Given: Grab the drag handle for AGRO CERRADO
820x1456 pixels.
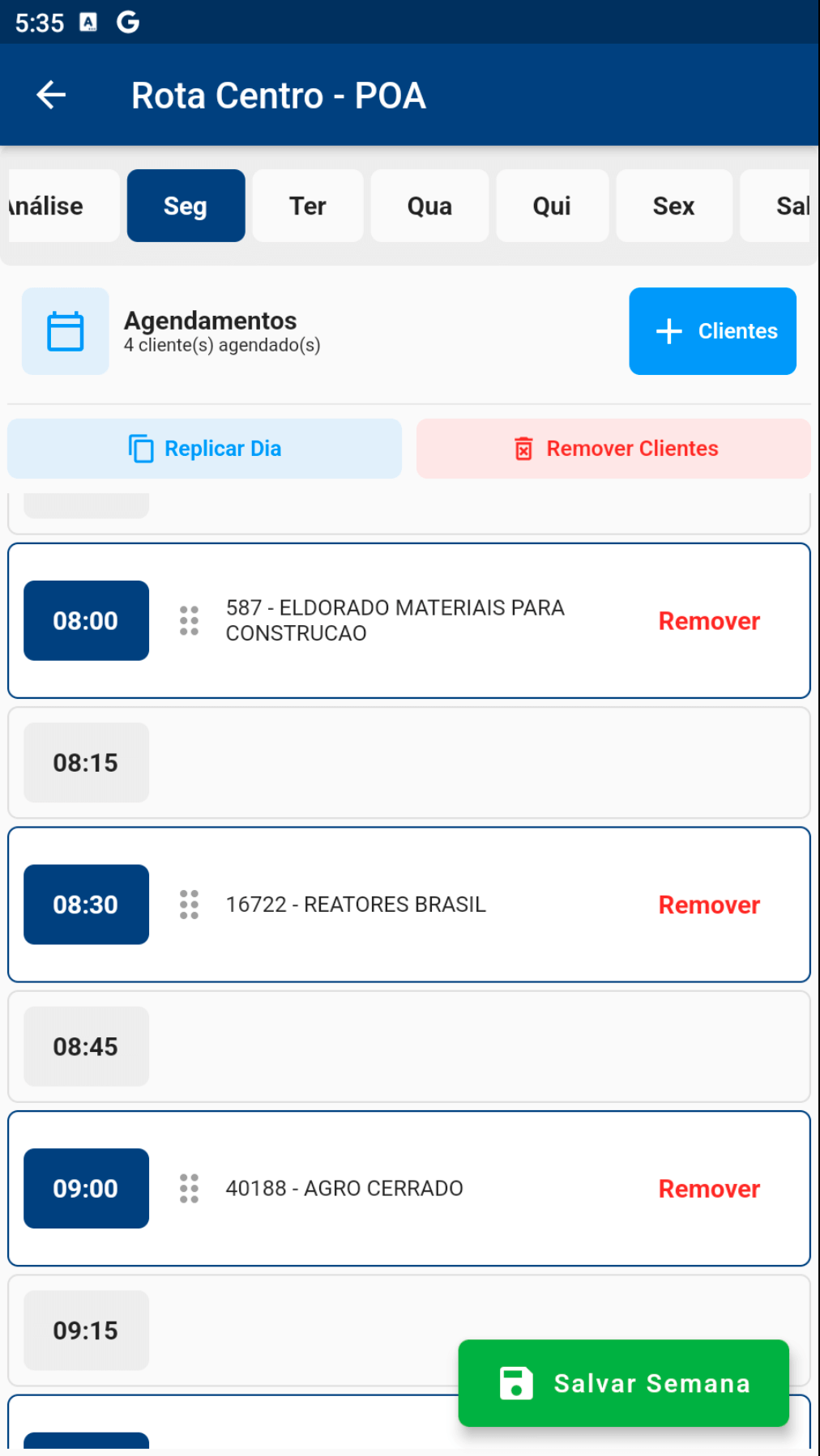Looking at the screenshot, I should [x=189, y=1188].
